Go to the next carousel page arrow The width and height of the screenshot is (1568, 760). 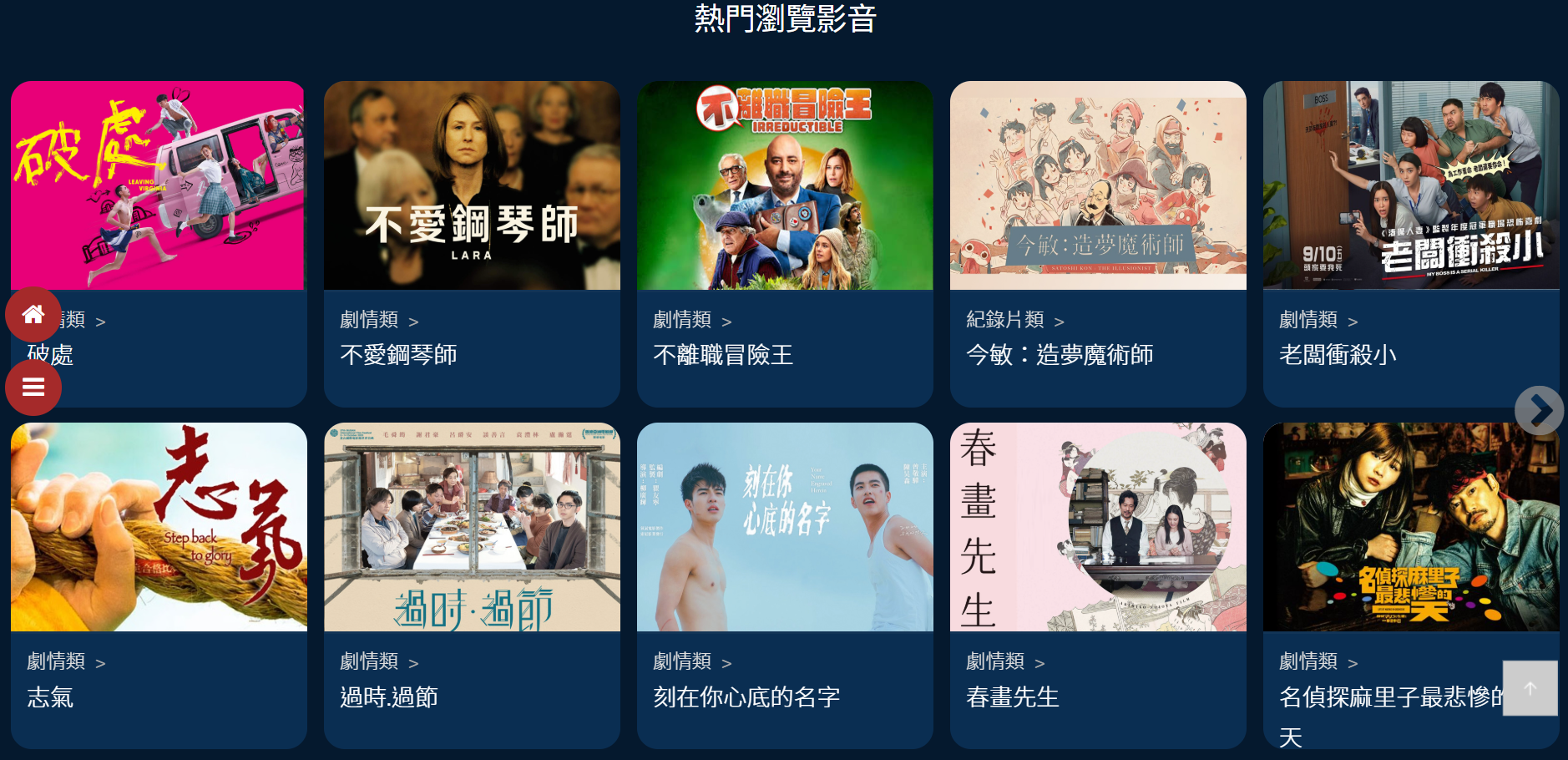tap(1539, 410)
